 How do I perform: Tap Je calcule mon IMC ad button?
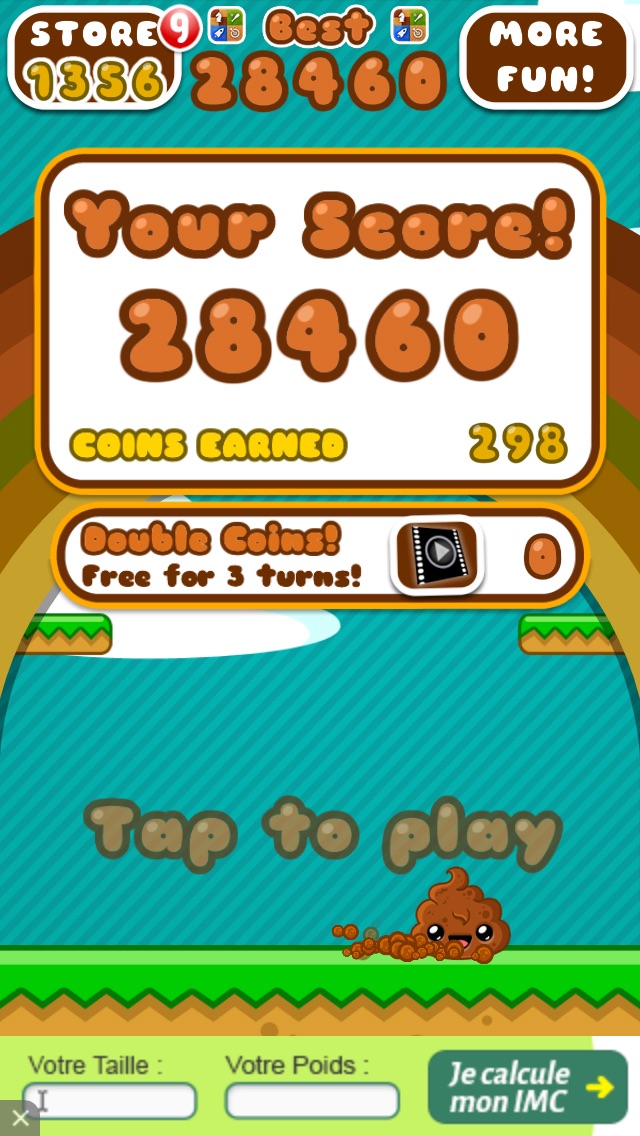tap(528, 1087)
